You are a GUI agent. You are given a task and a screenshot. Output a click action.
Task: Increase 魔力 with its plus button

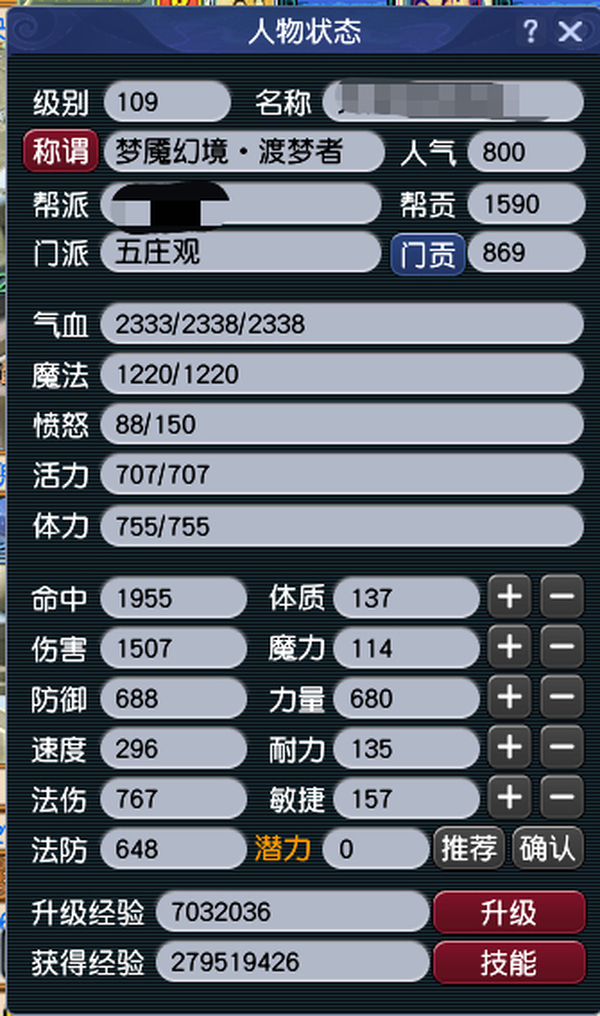coord(510,648)
